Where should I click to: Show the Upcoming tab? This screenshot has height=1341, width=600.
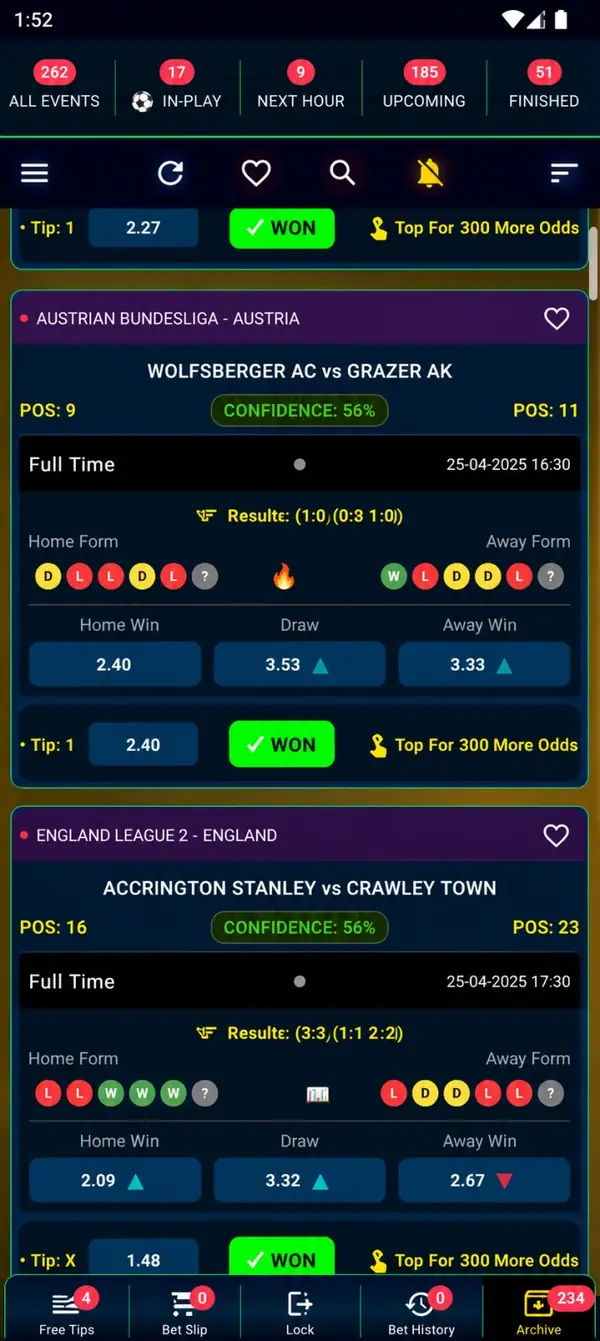pos(424,86)
